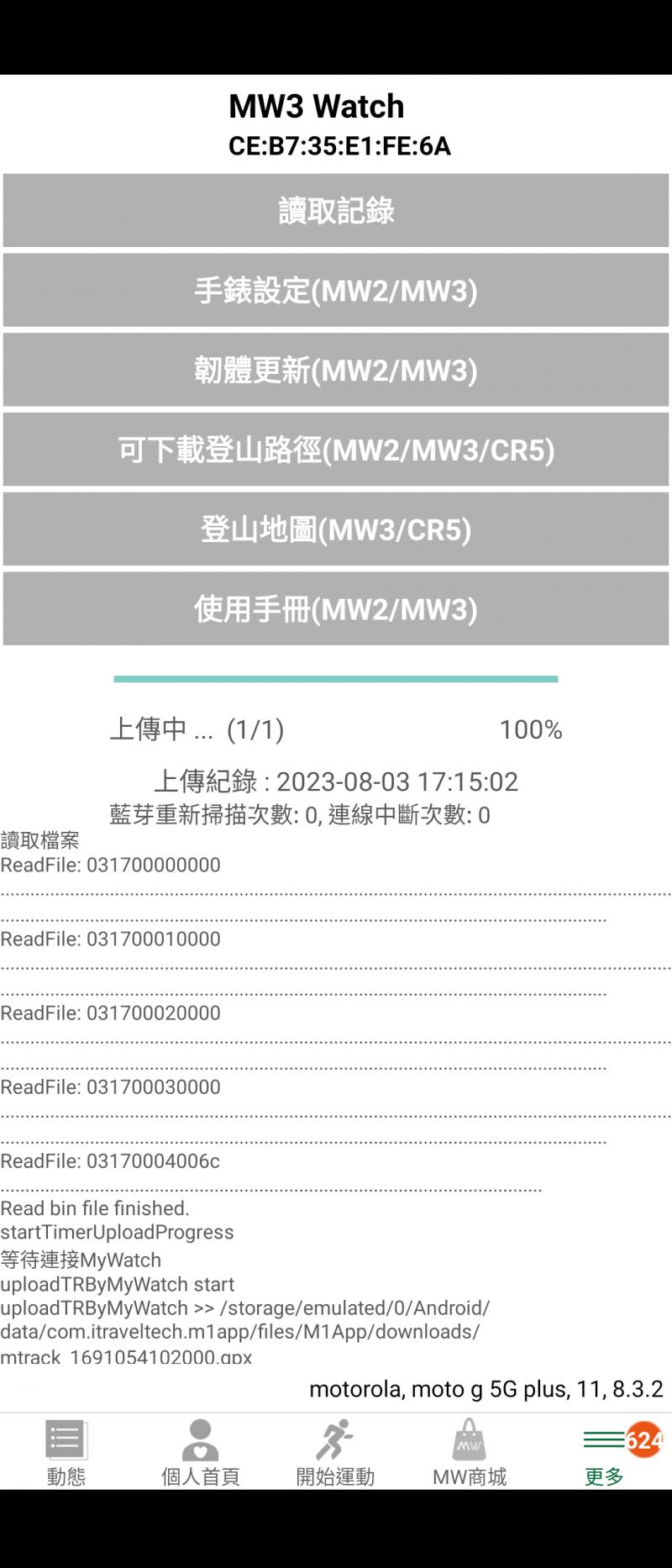Start 韌體更新(MW2/MW3) firmware update
Viewport: 672px width, 1568px height.
point(336,370)
